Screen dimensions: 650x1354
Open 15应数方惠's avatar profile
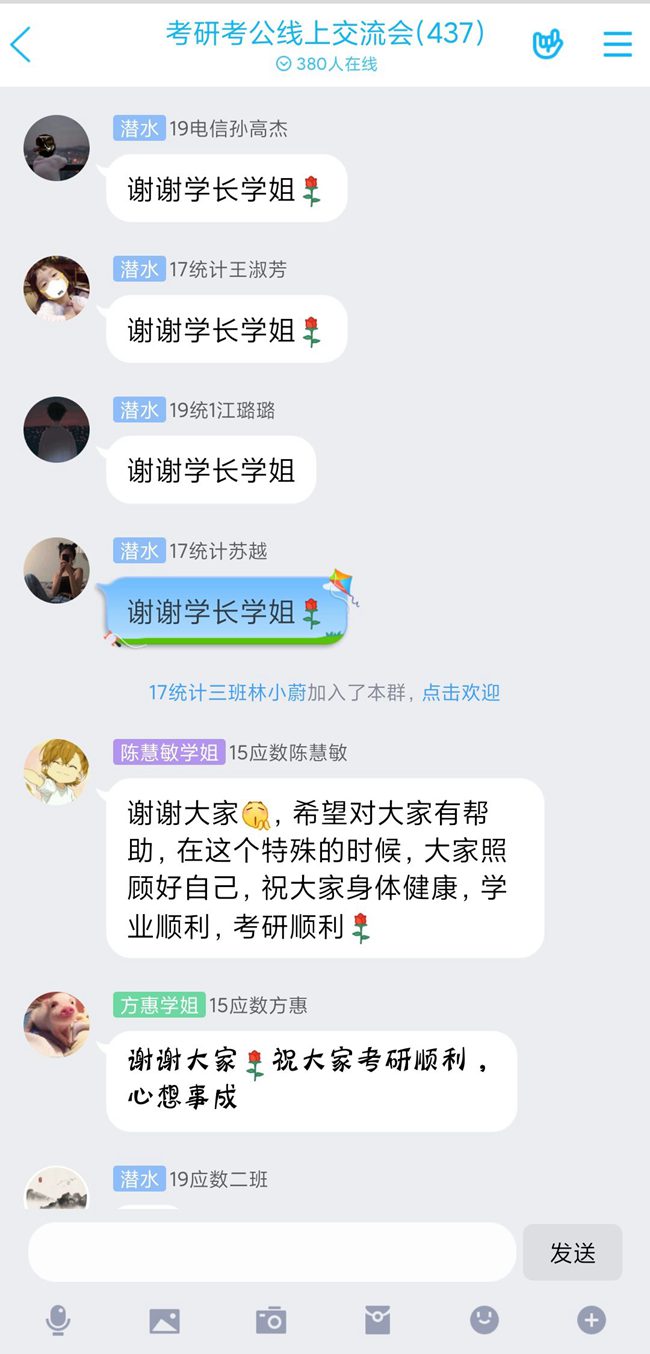pos(57,1024)
